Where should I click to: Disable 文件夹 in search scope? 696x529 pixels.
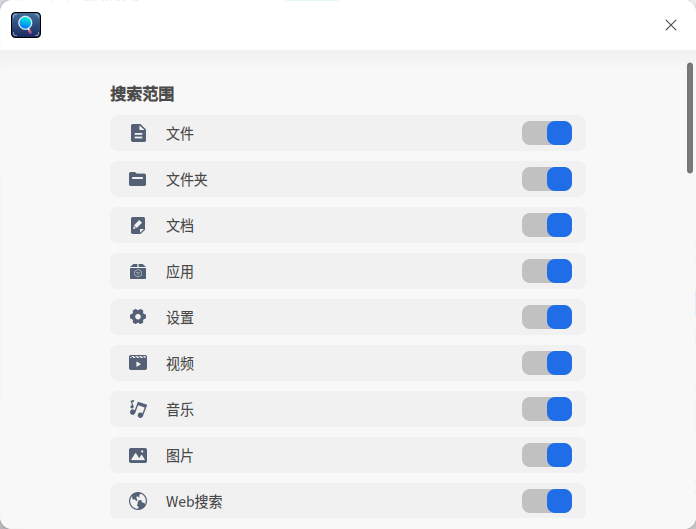[547, 179]
